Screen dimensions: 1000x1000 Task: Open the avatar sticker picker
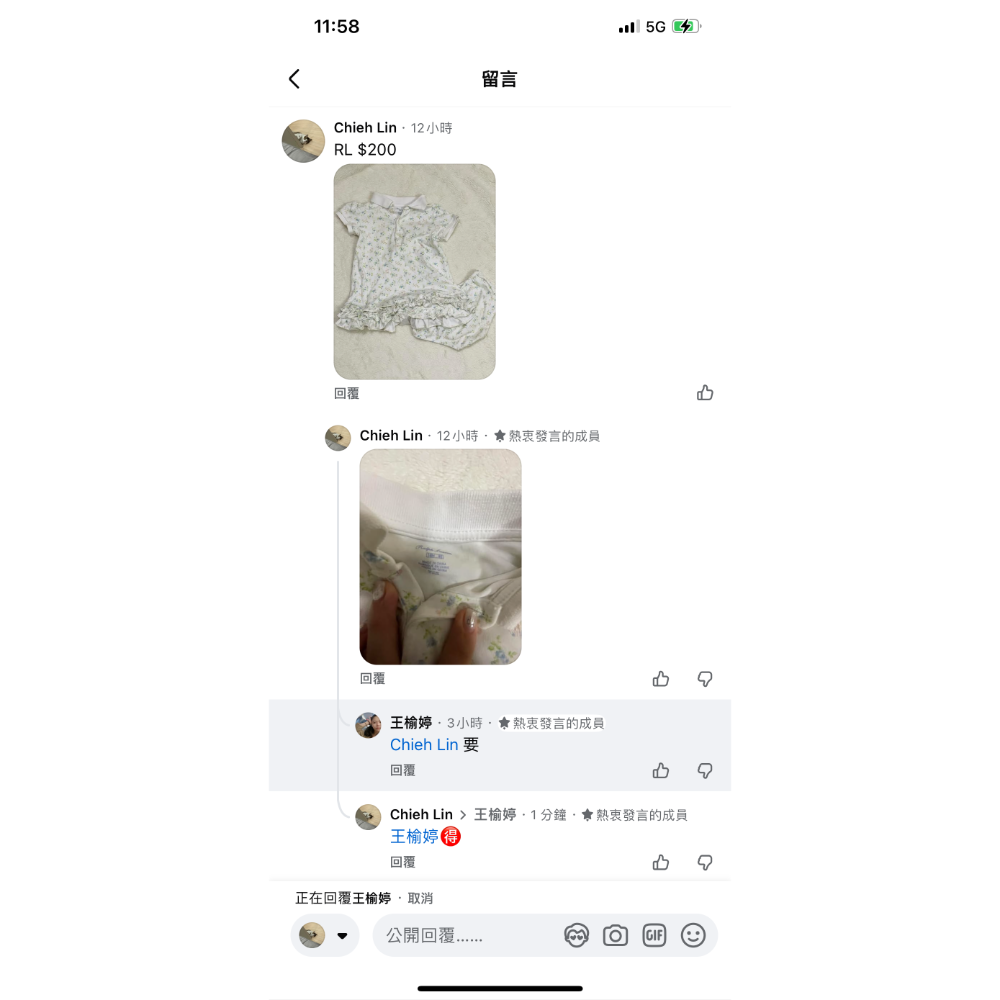coord(576,935)
